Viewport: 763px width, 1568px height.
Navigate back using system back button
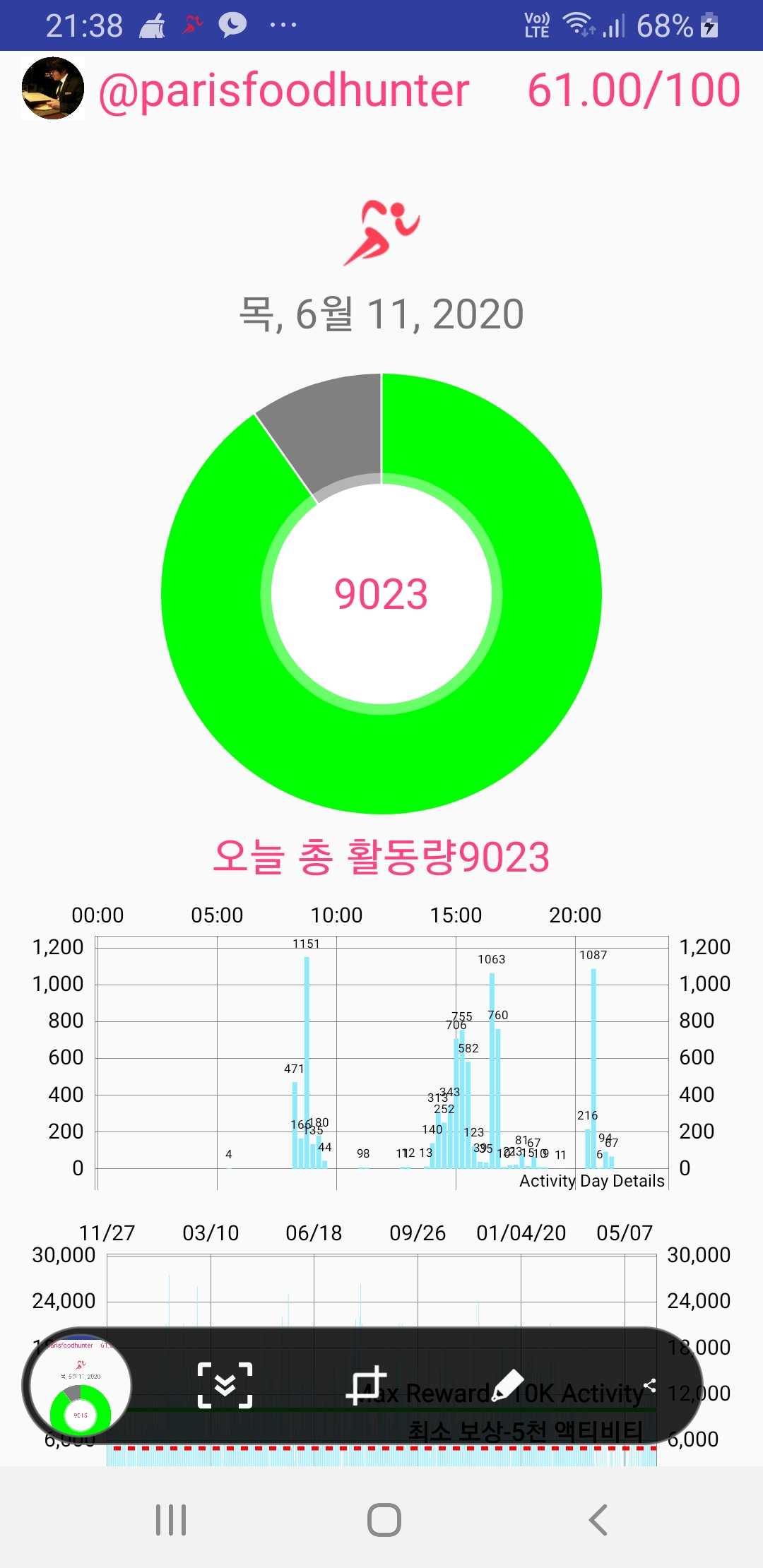tap(598, 1519)
